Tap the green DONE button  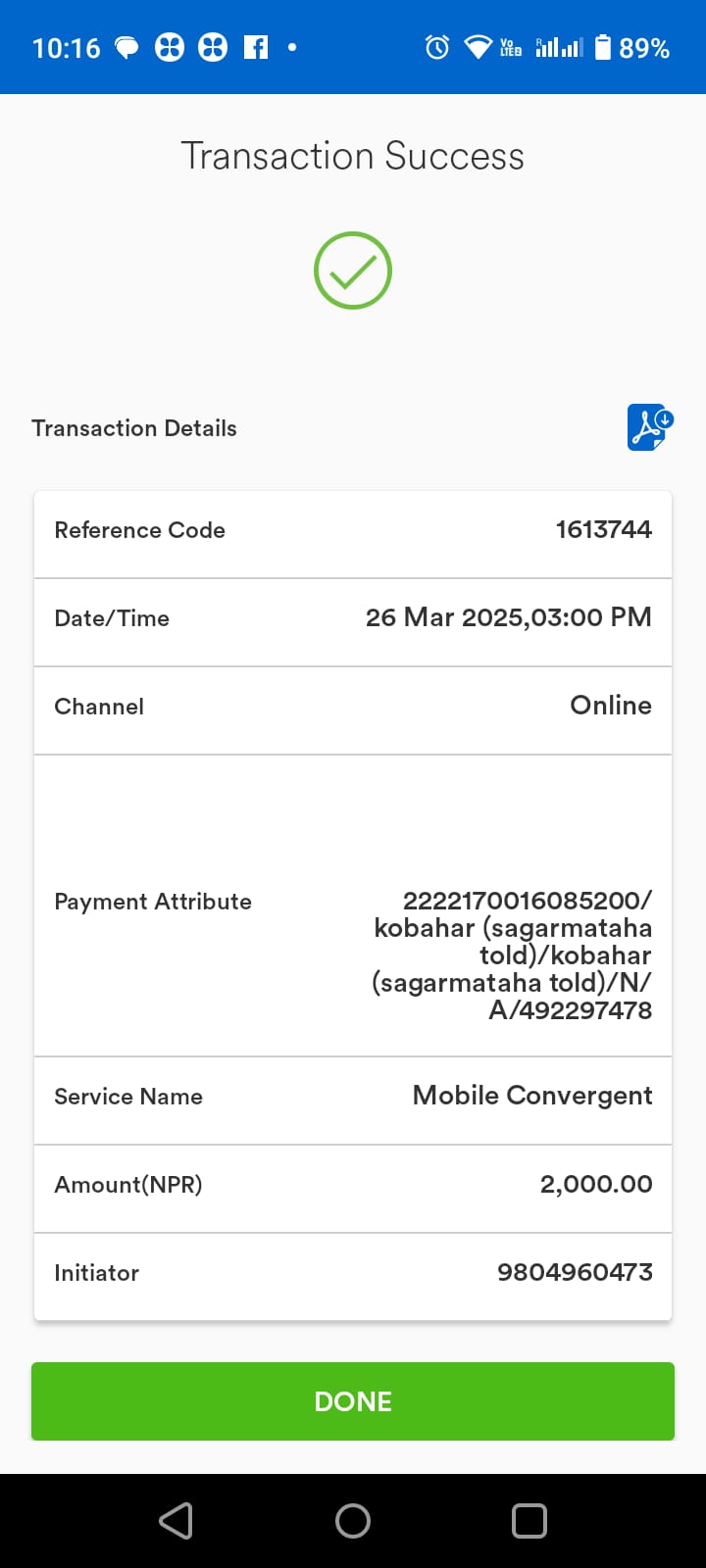coord(353,1401)
